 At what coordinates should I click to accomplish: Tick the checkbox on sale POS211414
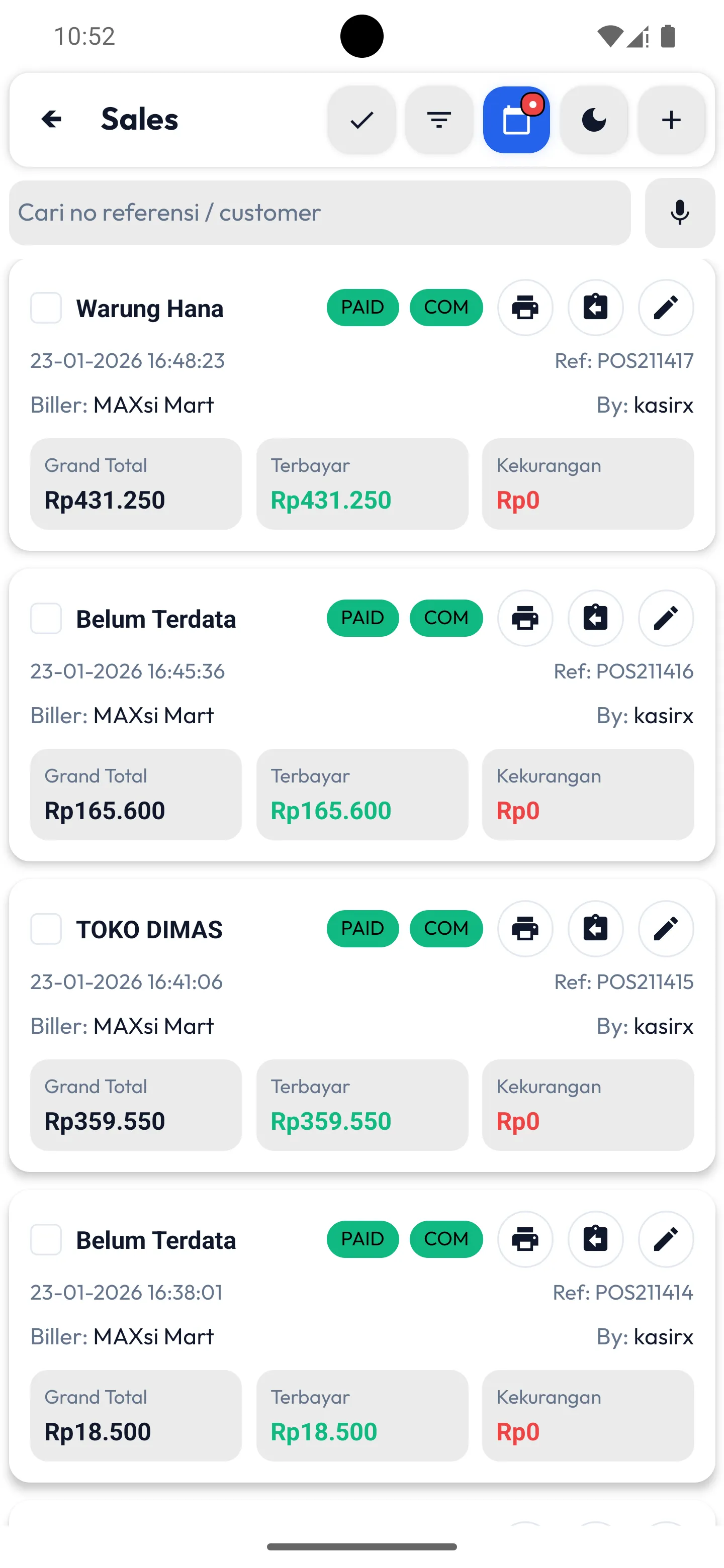(x=46, y=1240)
